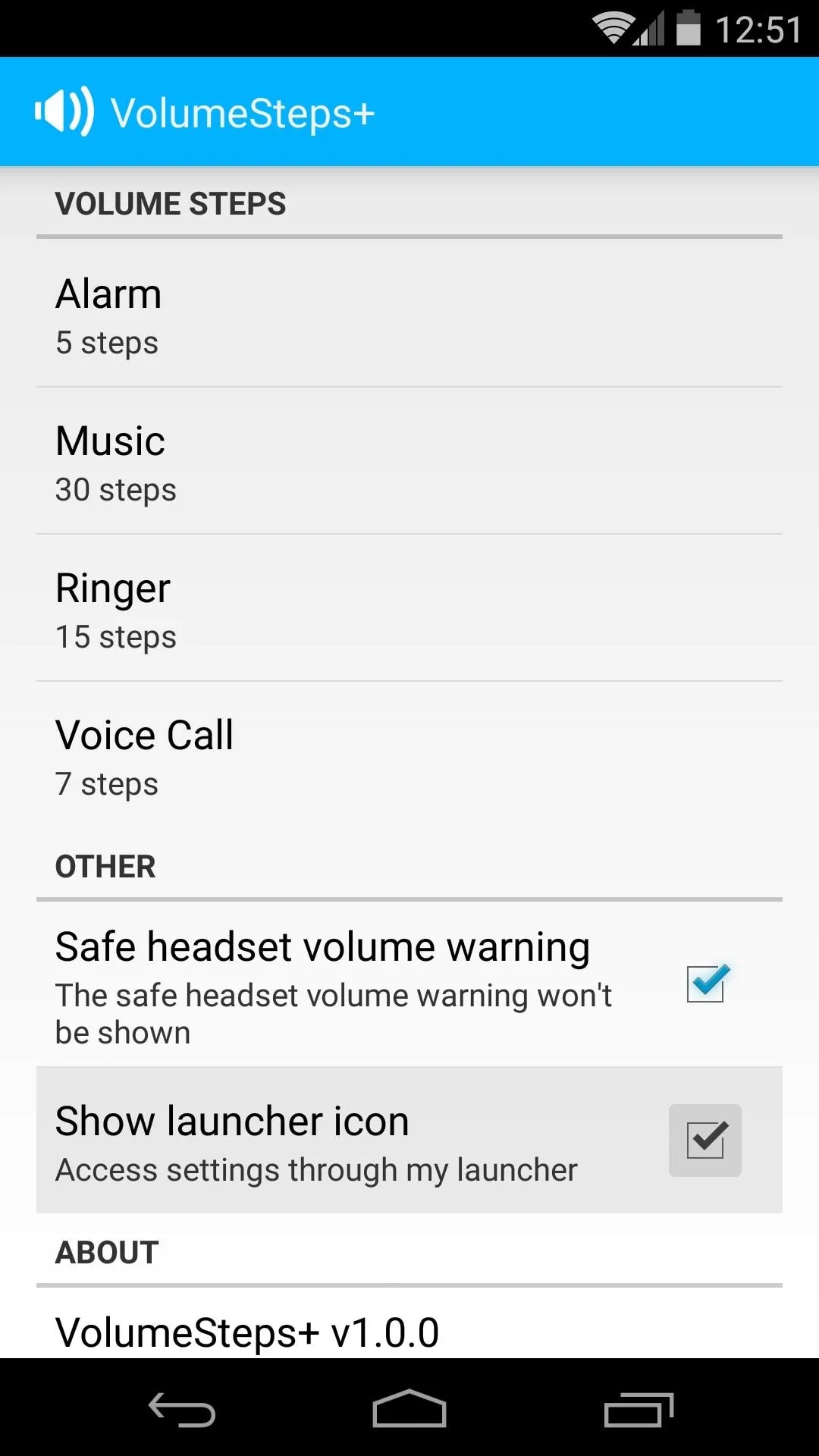
Task: Open recent apps overview
Action: (639, 1410)
